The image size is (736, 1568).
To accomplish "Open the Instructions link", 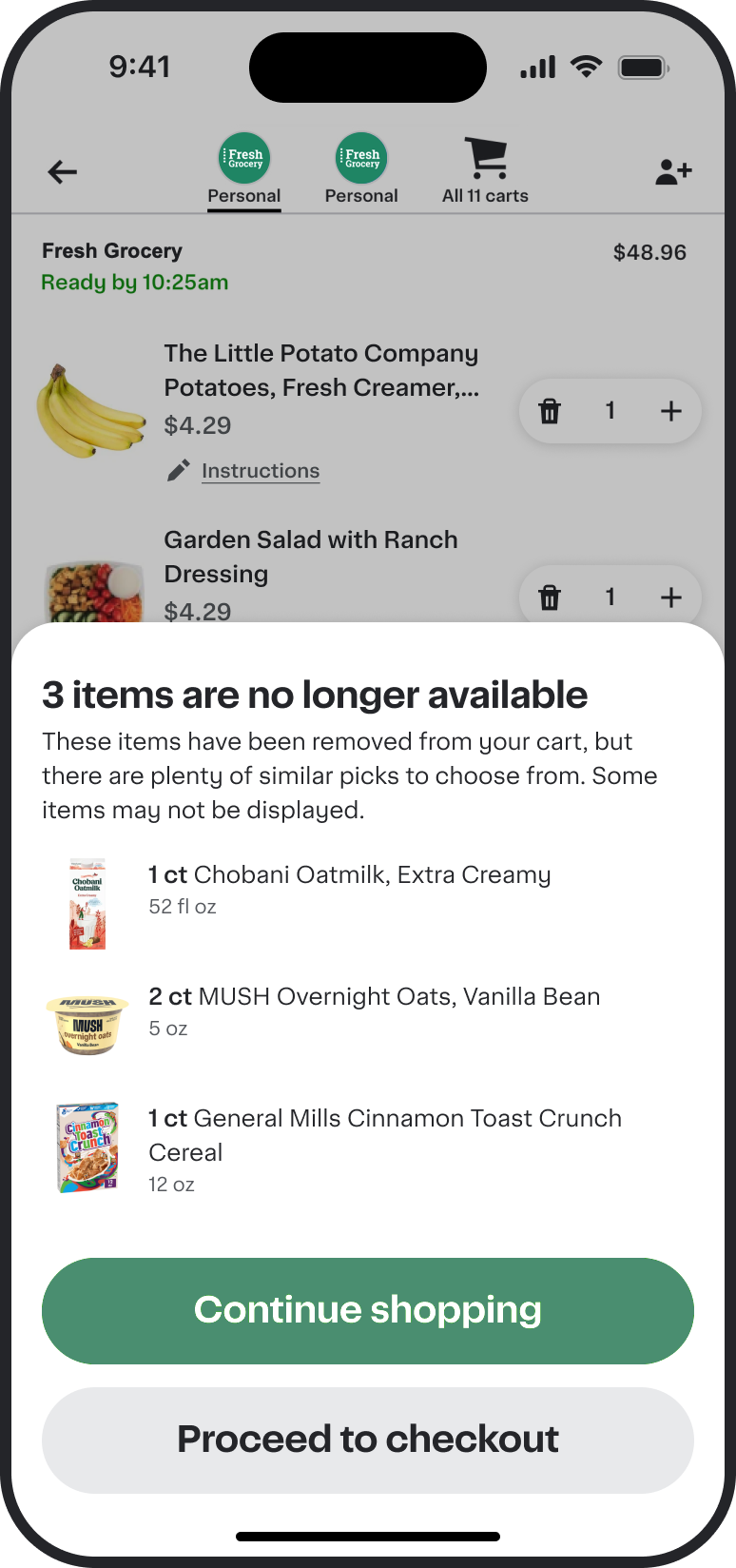I will [260, 470].
